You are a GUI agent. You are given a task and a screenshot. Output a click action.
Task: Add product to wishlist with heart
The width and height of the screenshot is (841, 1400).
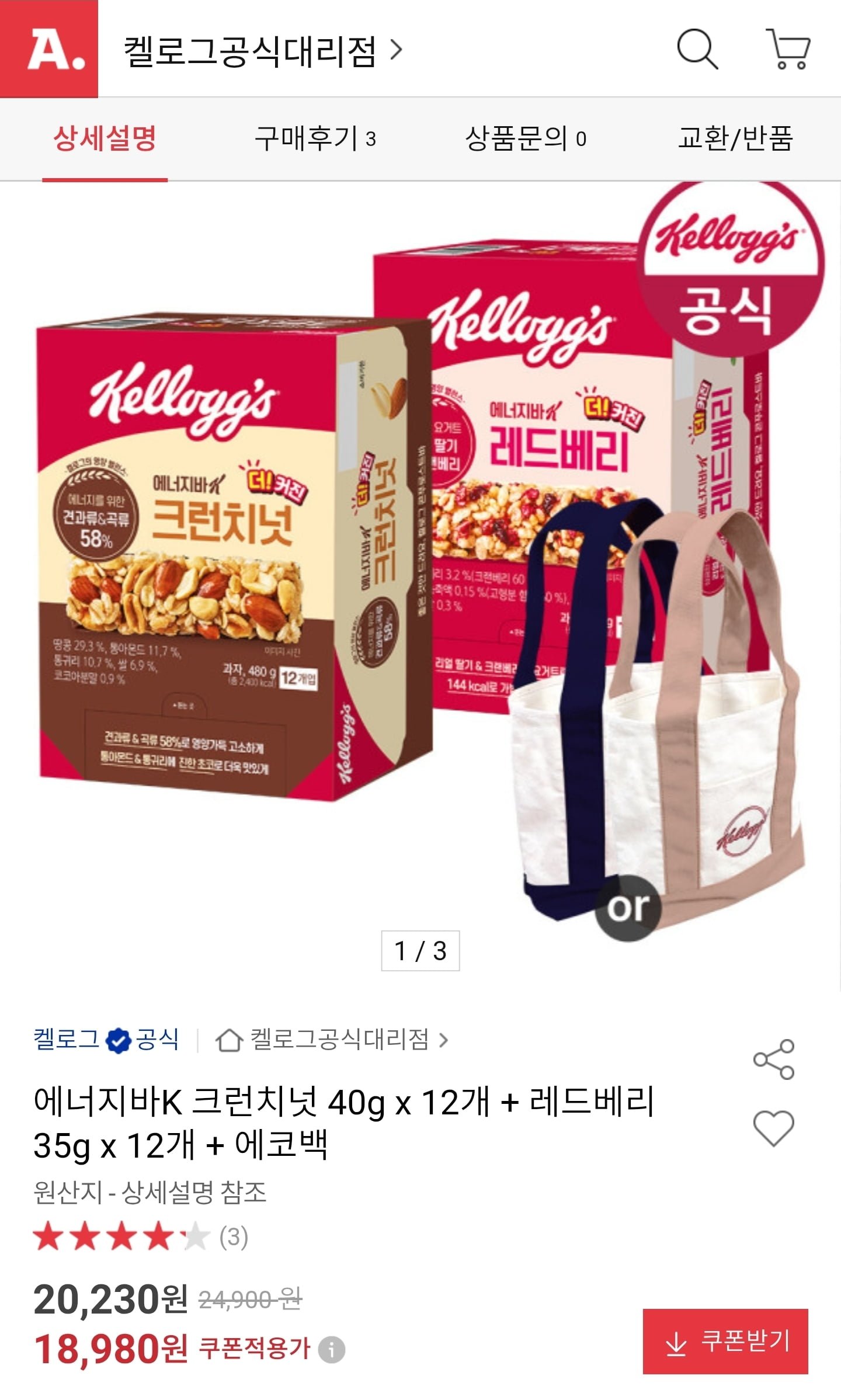[x=773, y=1127]
